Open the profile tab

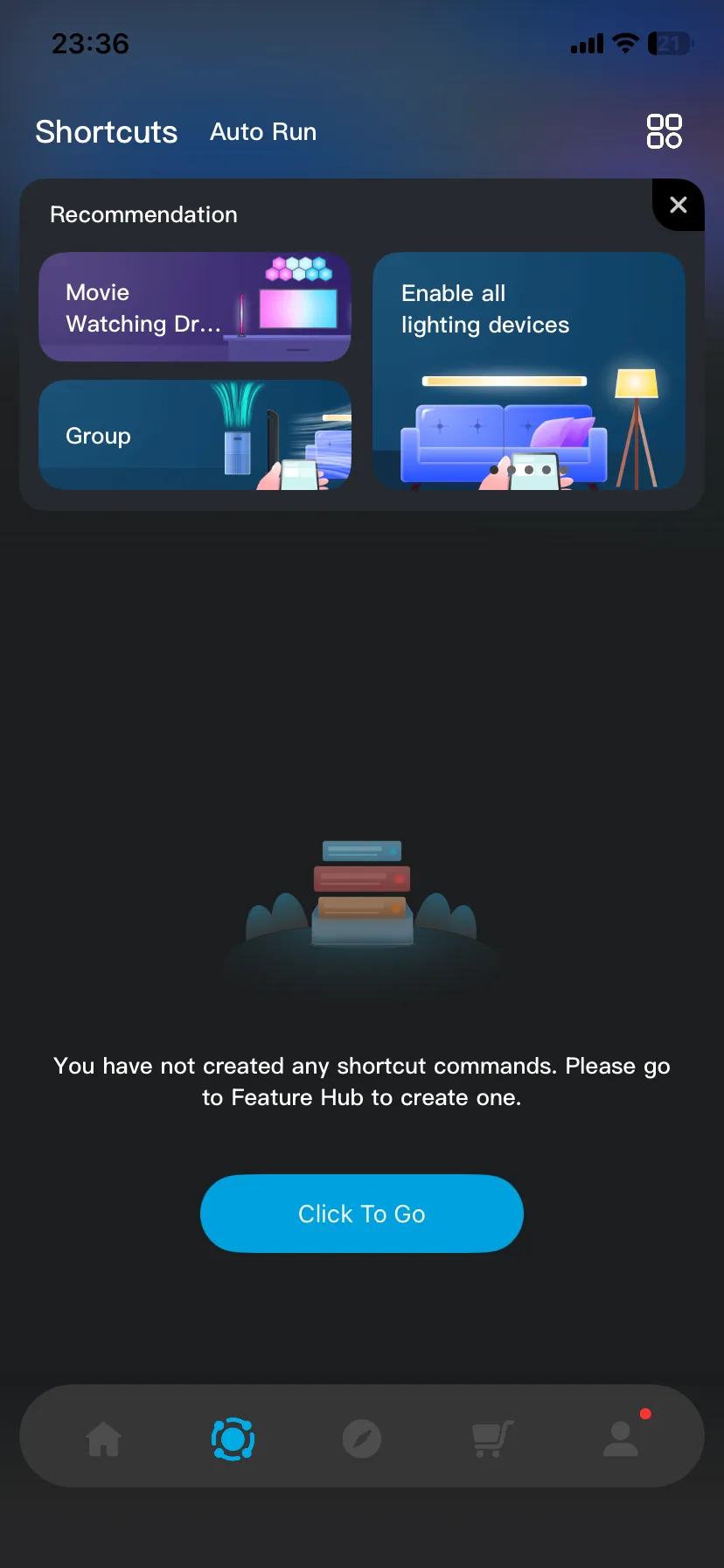[621, 1438]
